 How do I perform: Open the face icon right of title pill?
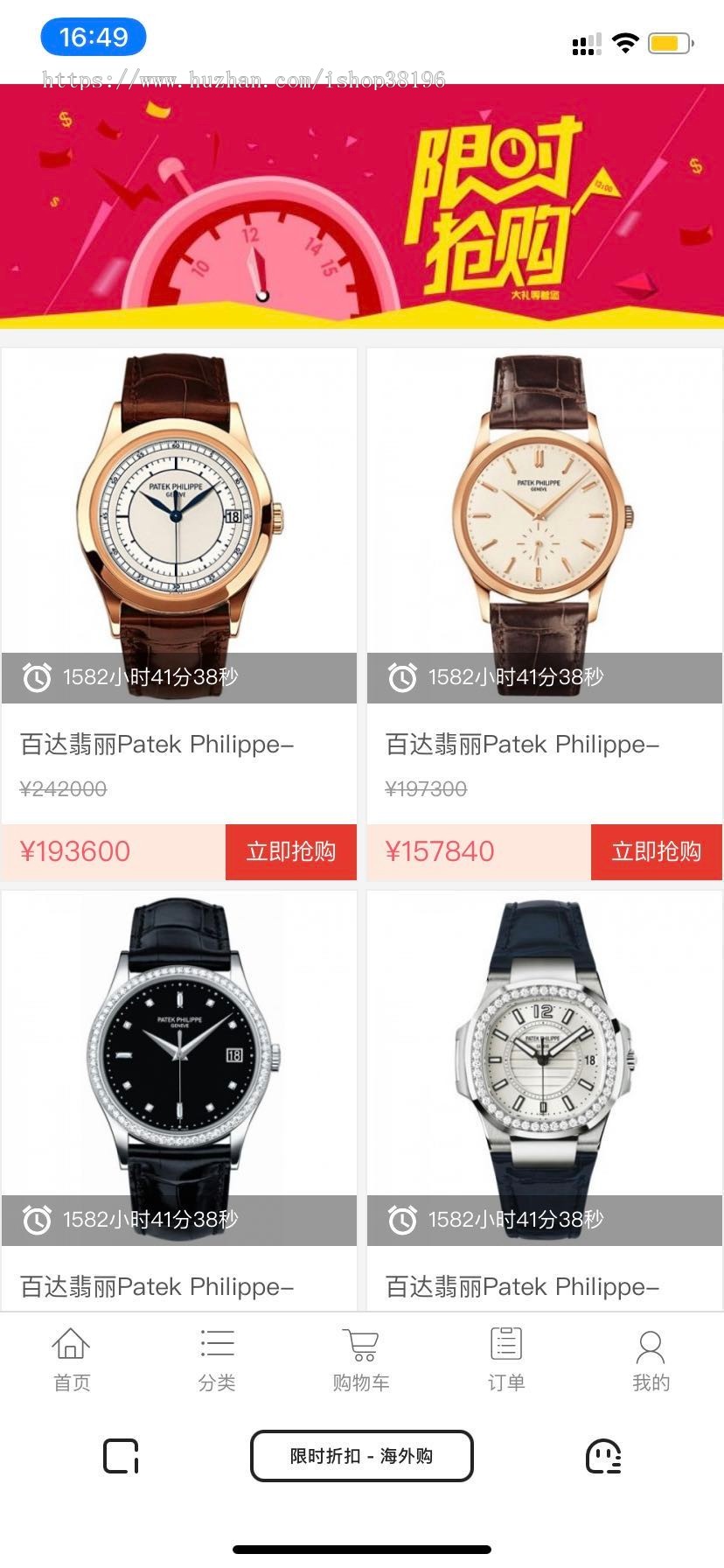pyautogui.click(x=602, y=1456)
